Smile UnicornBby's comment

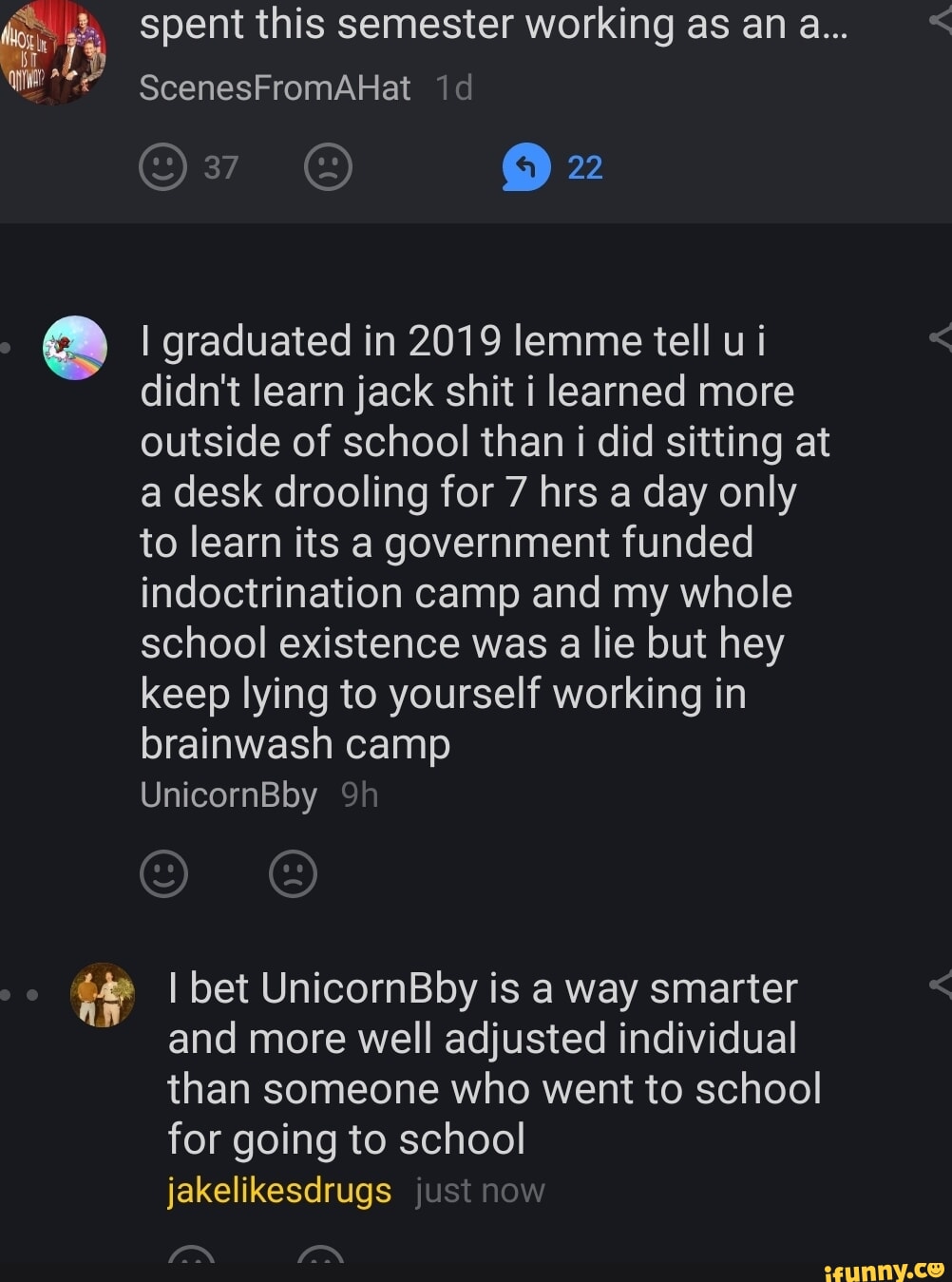coord(163,873)
